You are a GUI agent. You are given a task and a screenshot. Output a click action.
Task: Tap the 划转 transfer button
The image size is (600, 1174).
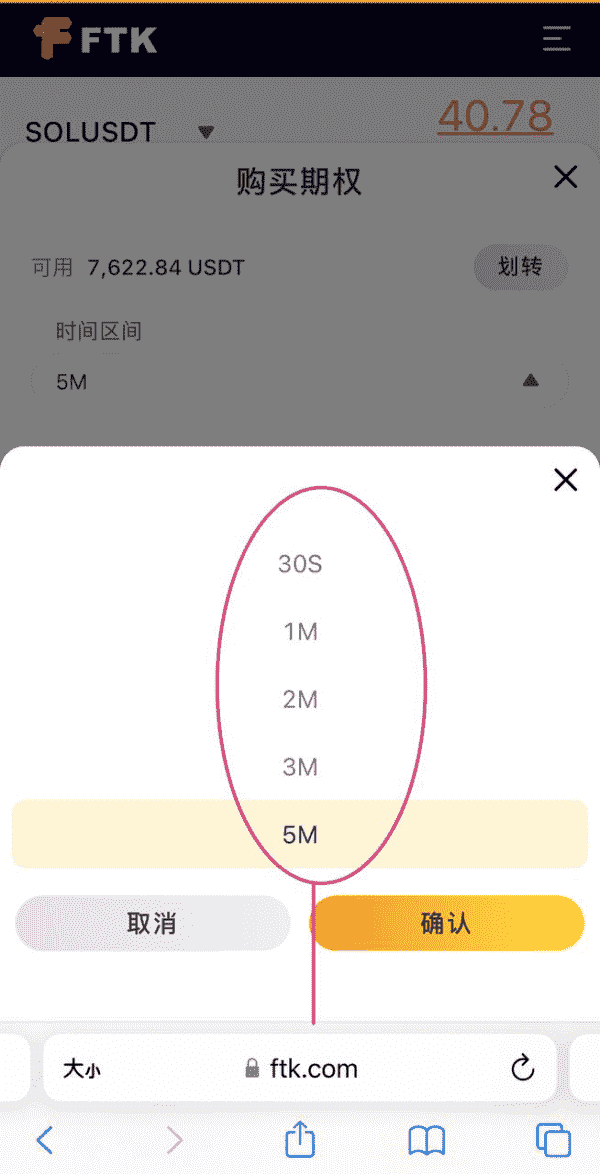520,267
